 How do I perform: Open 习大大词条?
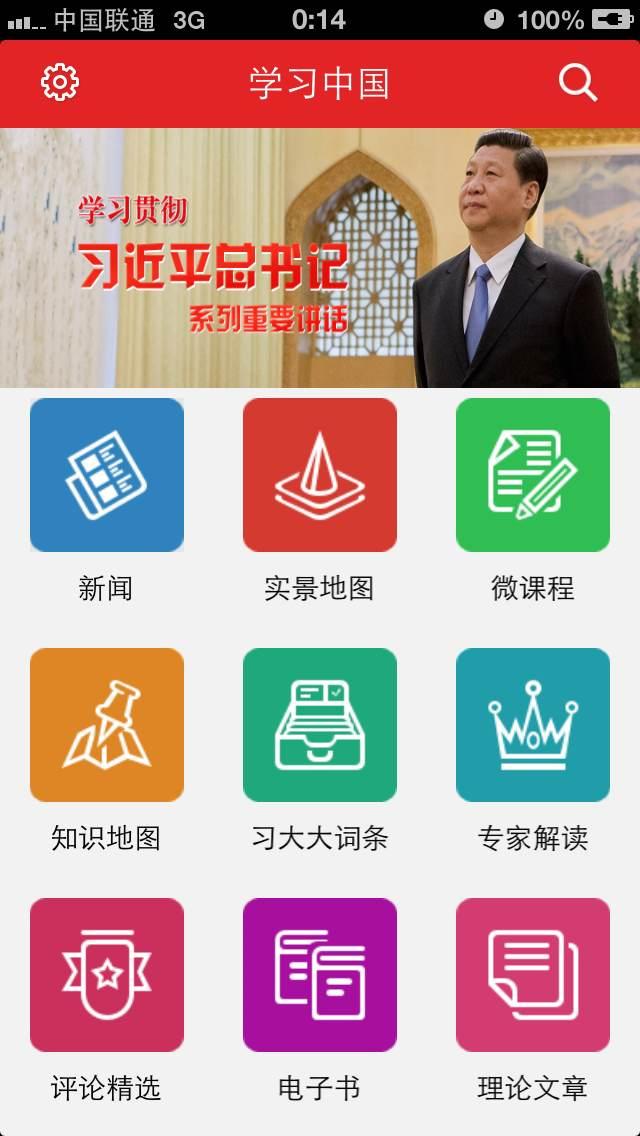tap(320, 726)
